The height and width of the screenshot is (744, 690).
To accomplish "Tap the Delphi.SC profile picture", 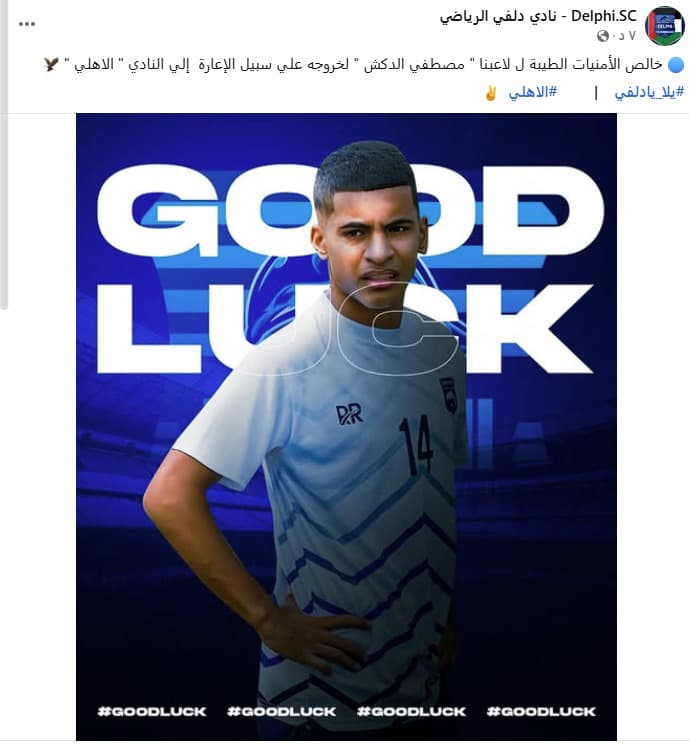I will click(665, 25).
